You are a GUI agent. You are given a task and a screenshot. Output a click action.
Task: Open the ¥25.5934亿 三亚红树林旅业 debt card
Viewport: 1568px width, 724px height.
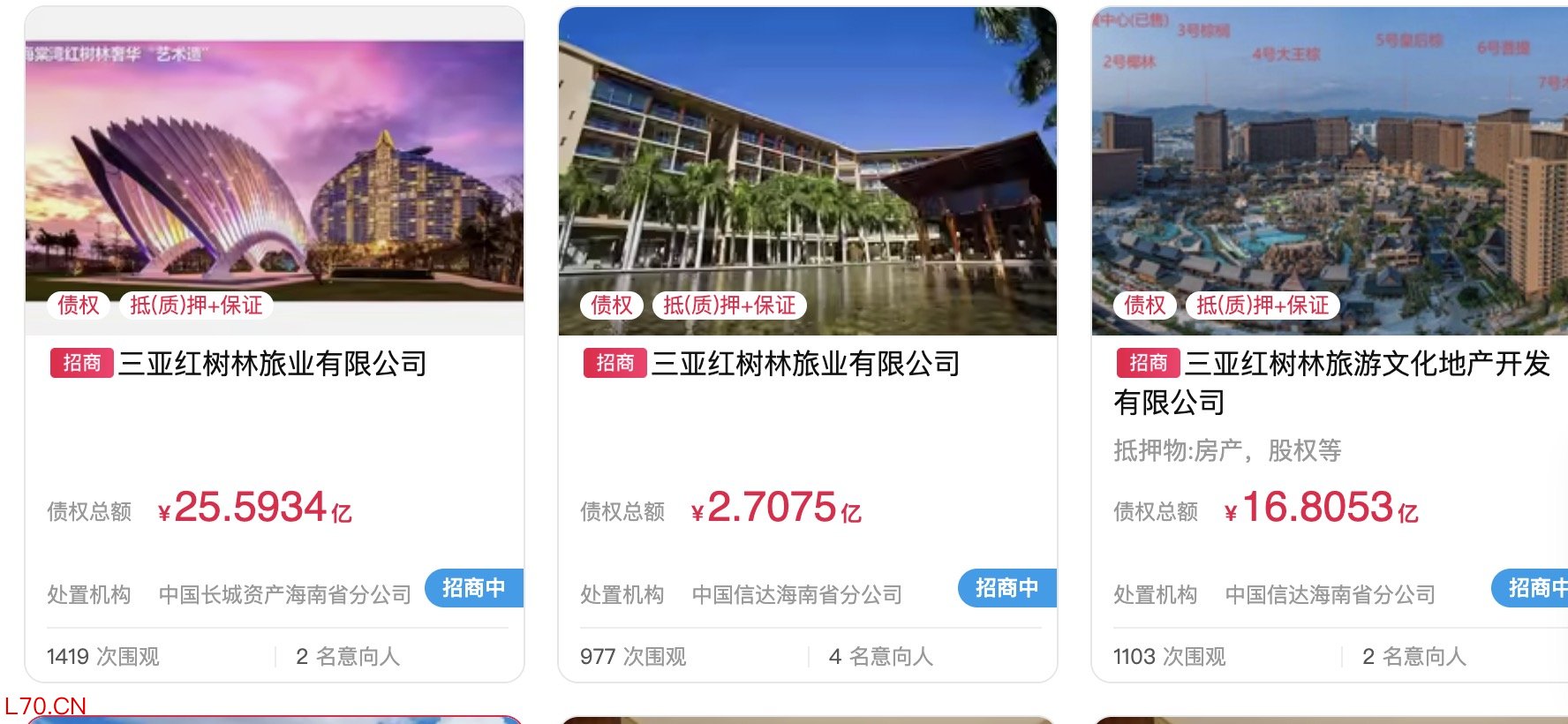272,364
